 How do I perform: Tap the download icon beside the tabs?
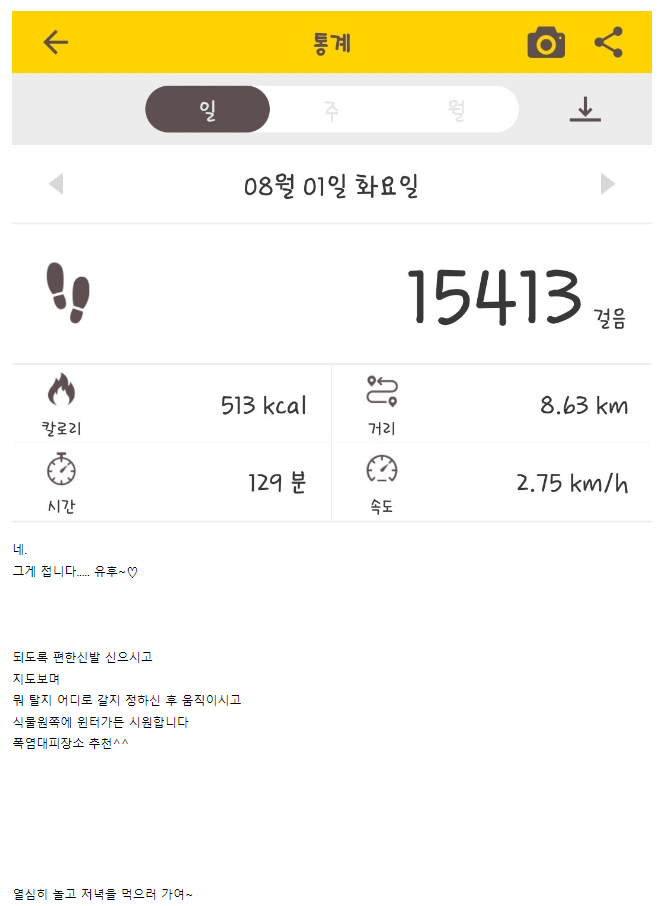(x=585, y=109)
